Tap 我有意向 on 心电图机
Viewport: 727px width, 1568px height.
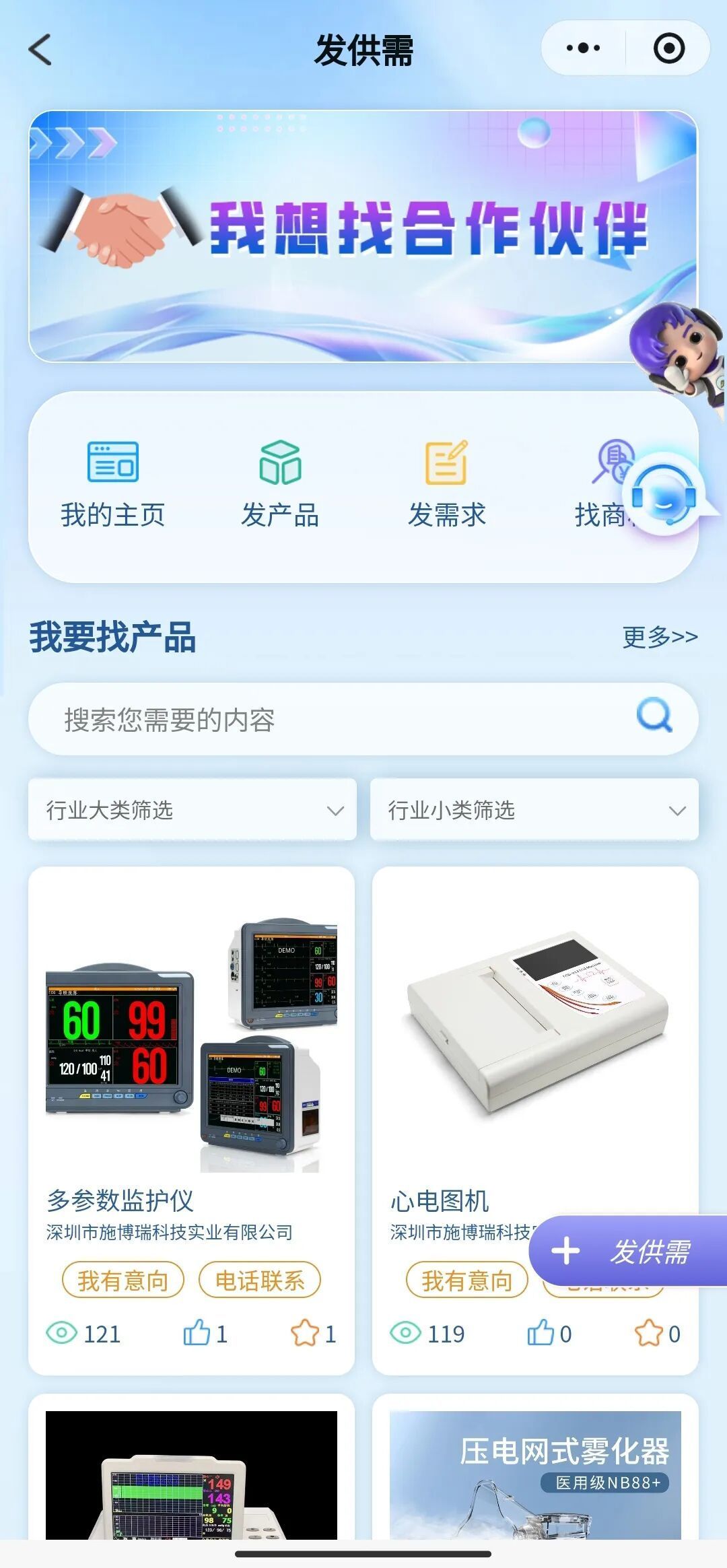467,1280
